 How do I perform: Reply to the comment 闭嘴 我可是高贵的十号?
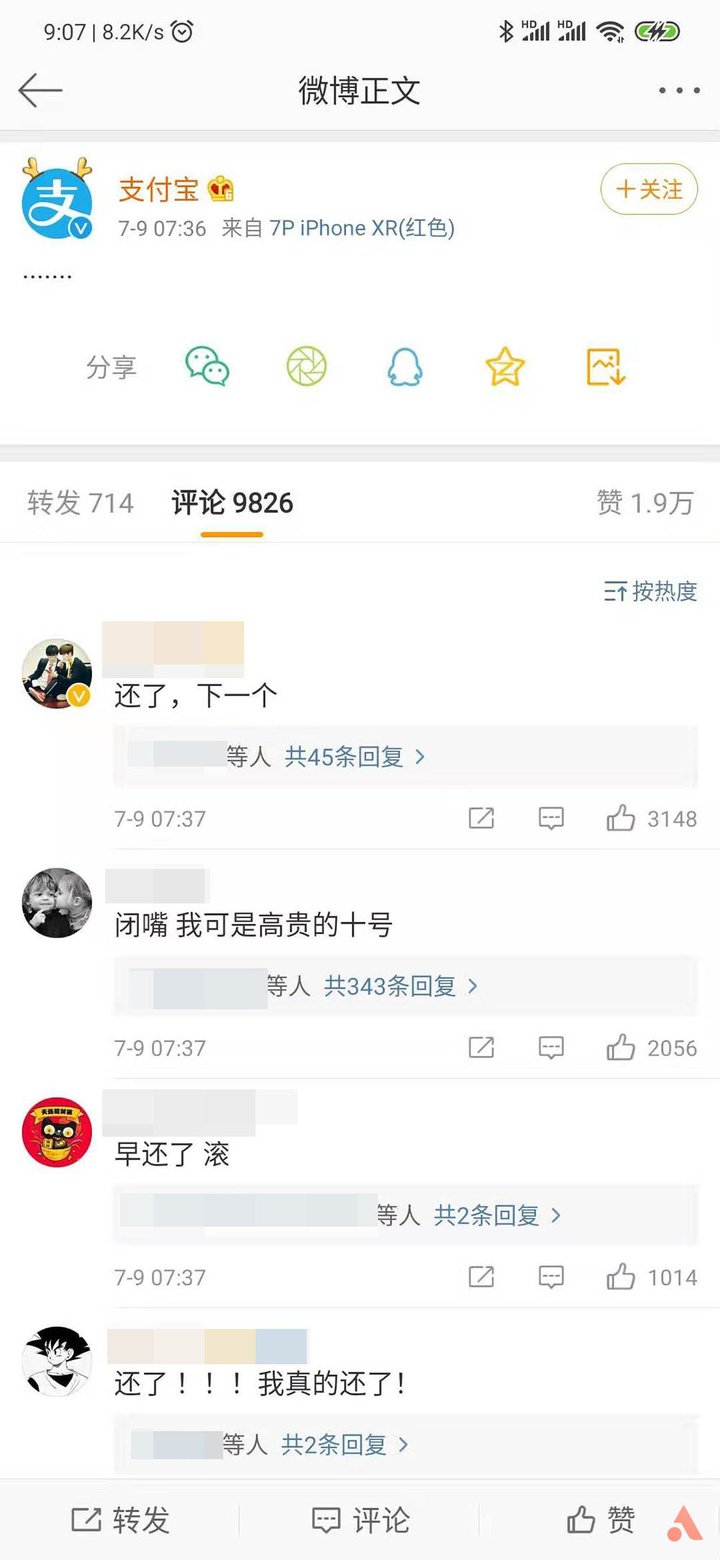[551, 1048]
